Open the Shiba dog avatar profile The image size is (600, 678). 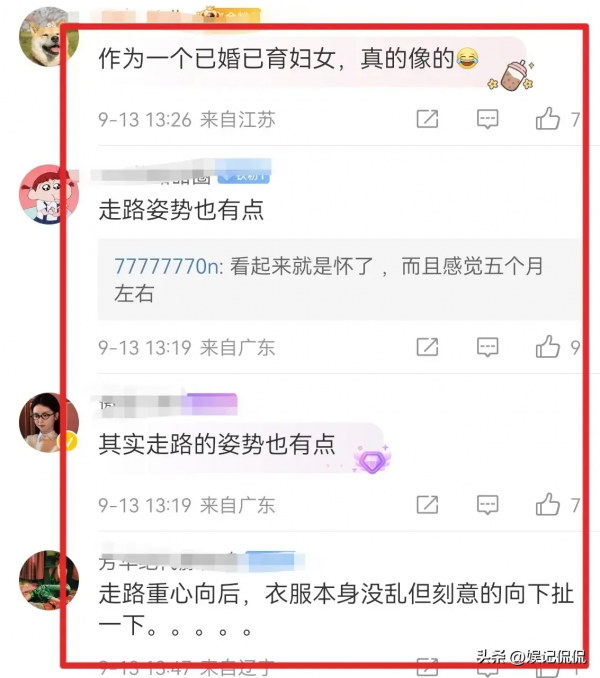coord(48,37)
